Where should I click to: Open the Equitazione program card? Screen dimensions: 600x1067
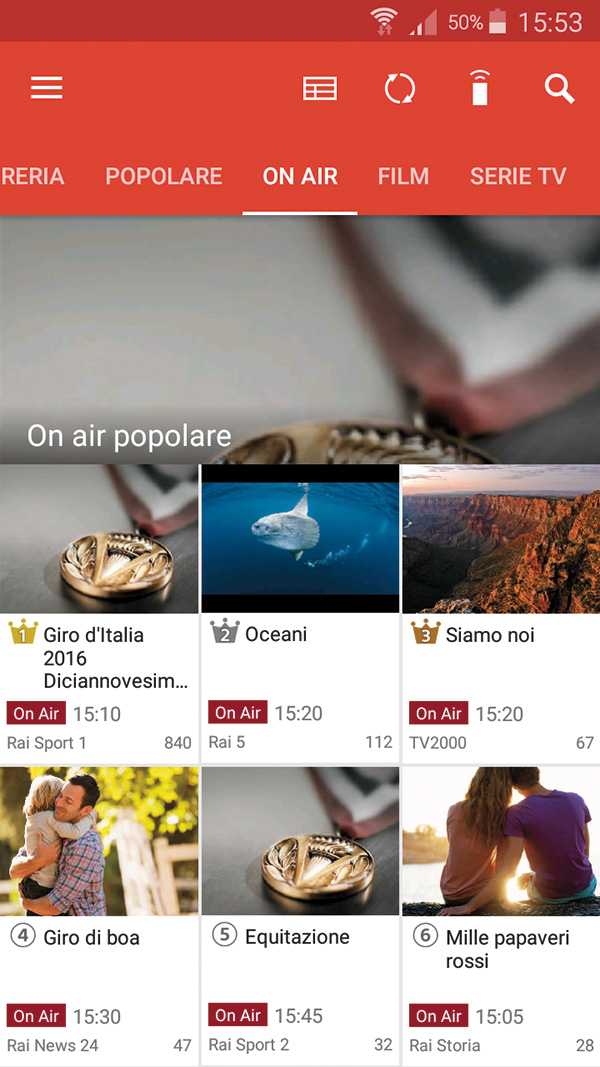300,915
